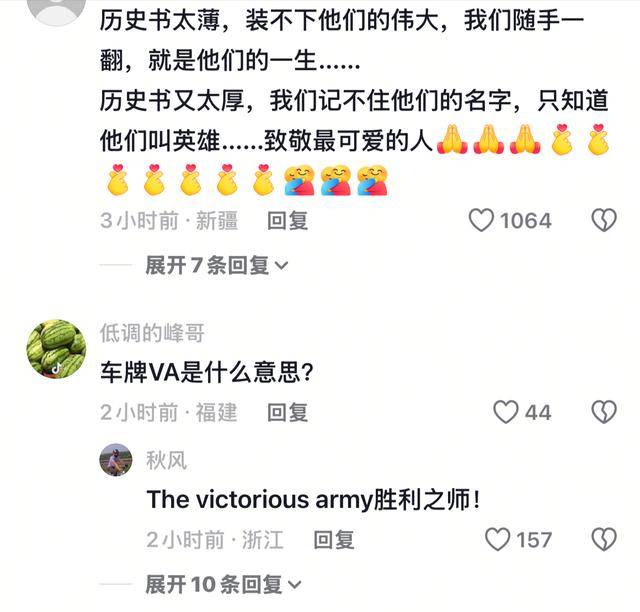
Task: Reply to 秋风's comment
Action: tap(334, 540)
